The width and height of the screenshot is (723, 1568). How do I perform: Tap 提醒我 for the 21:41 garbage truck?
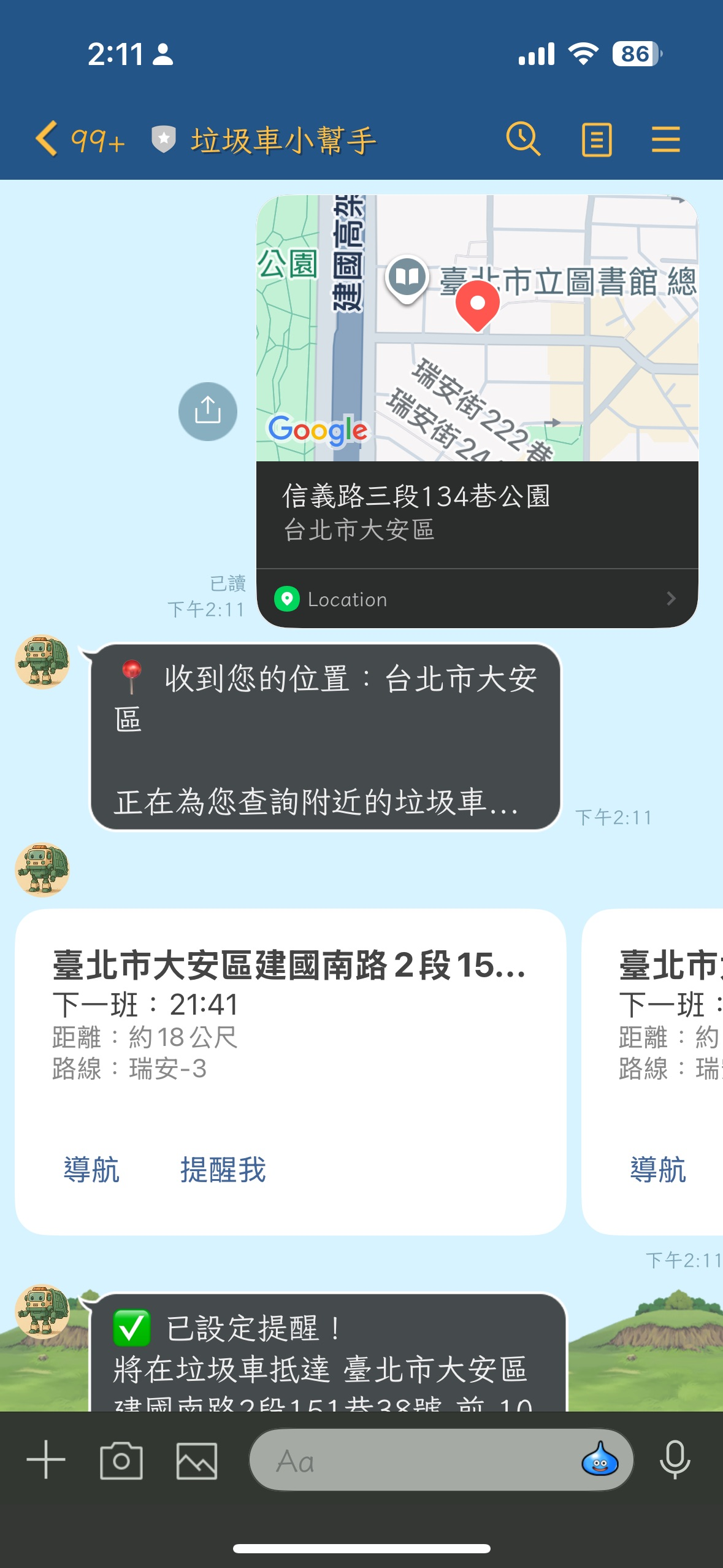[223, 1169]
